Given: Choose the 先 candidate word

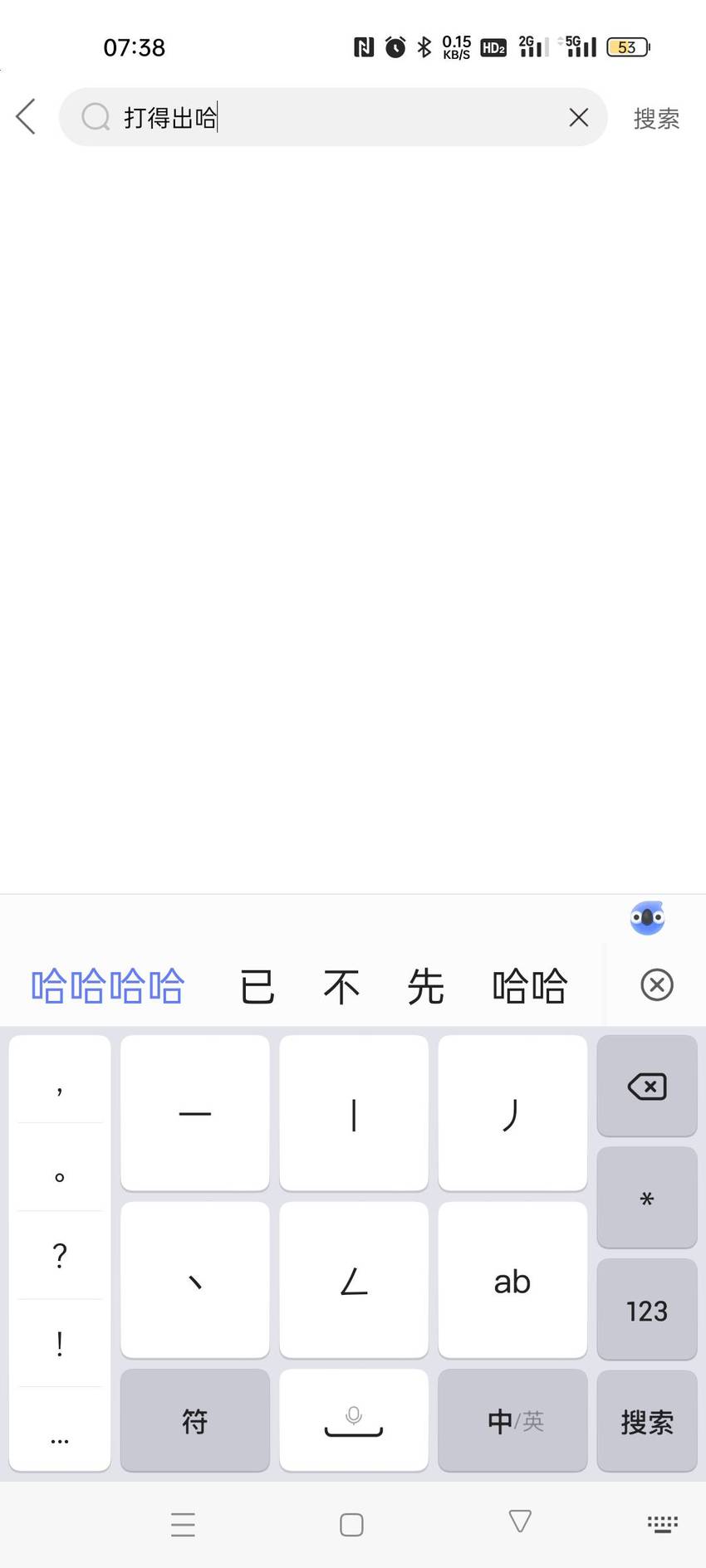Looking at the screenshot, I should click(x=425, y=986).
